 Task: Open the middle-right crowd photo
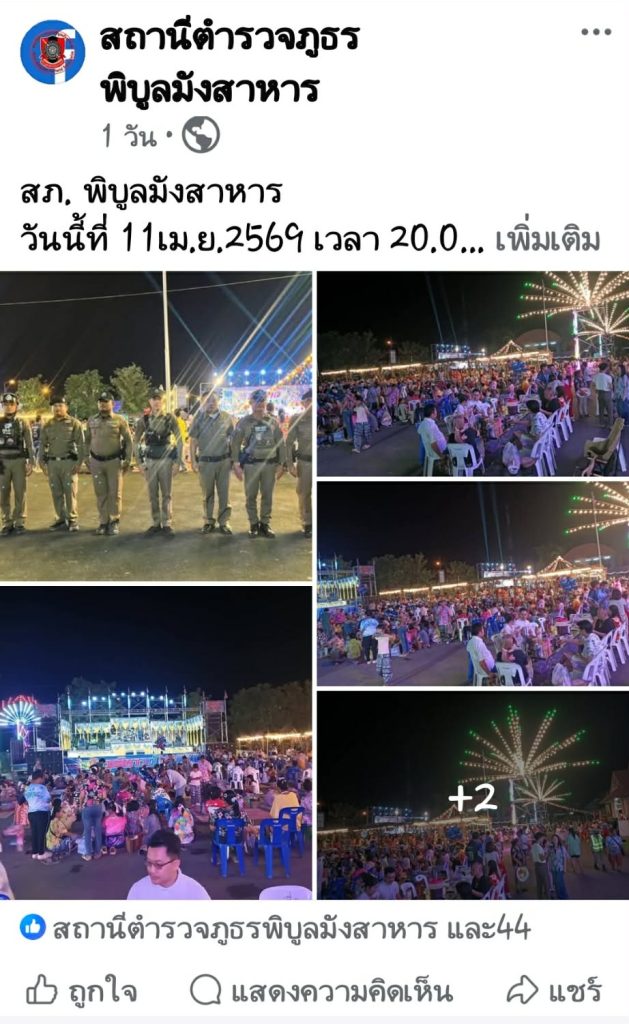(x=473, y=584)
